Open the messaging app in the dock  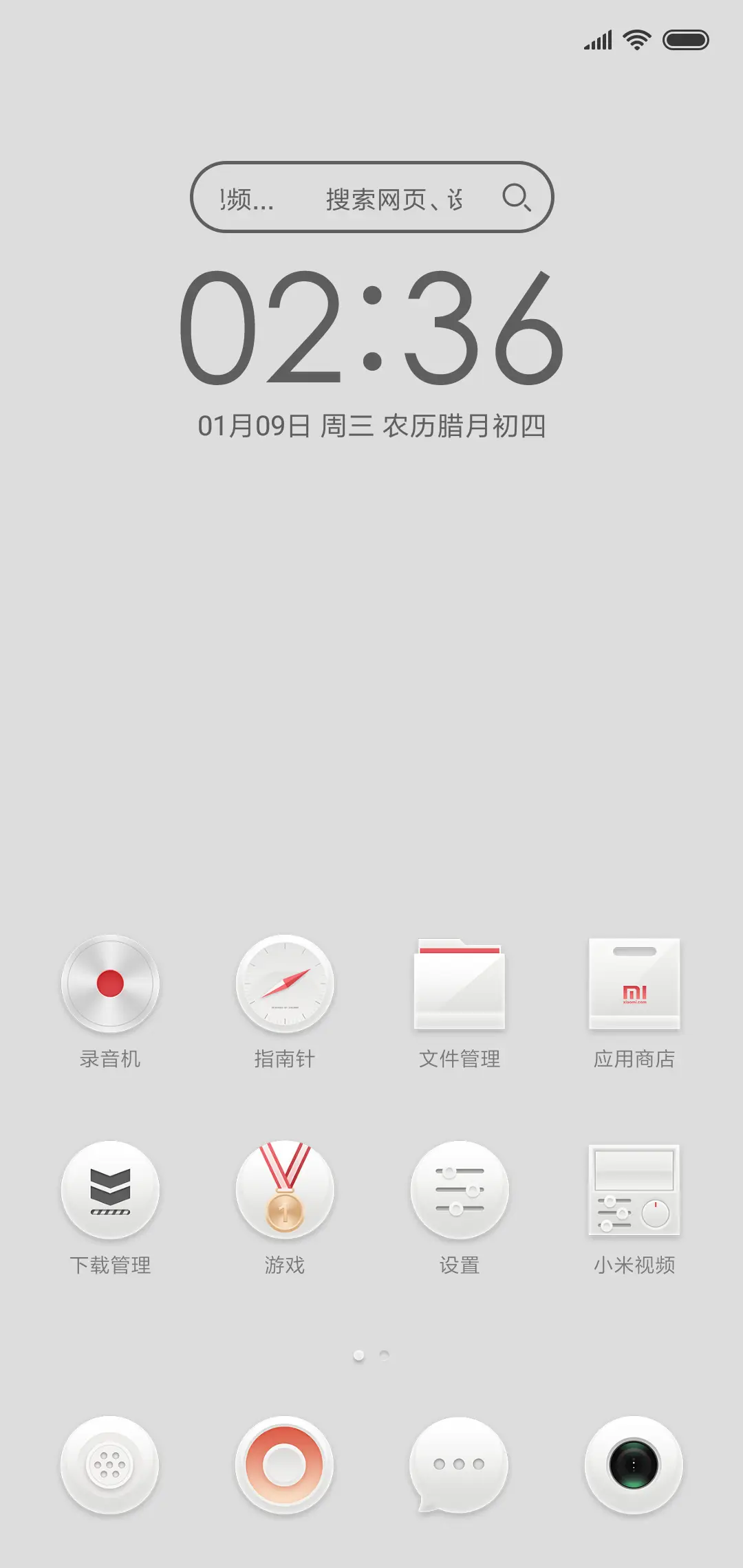tap(460, 1465)
